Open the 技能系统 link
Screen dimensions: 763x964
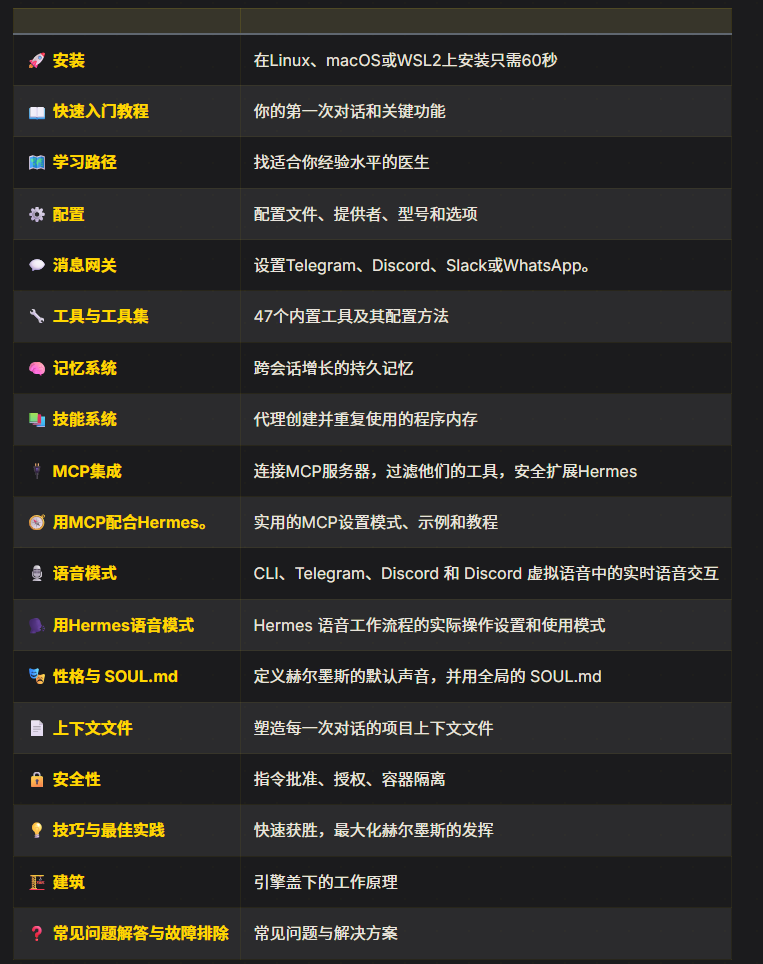[x=84, y=419]
